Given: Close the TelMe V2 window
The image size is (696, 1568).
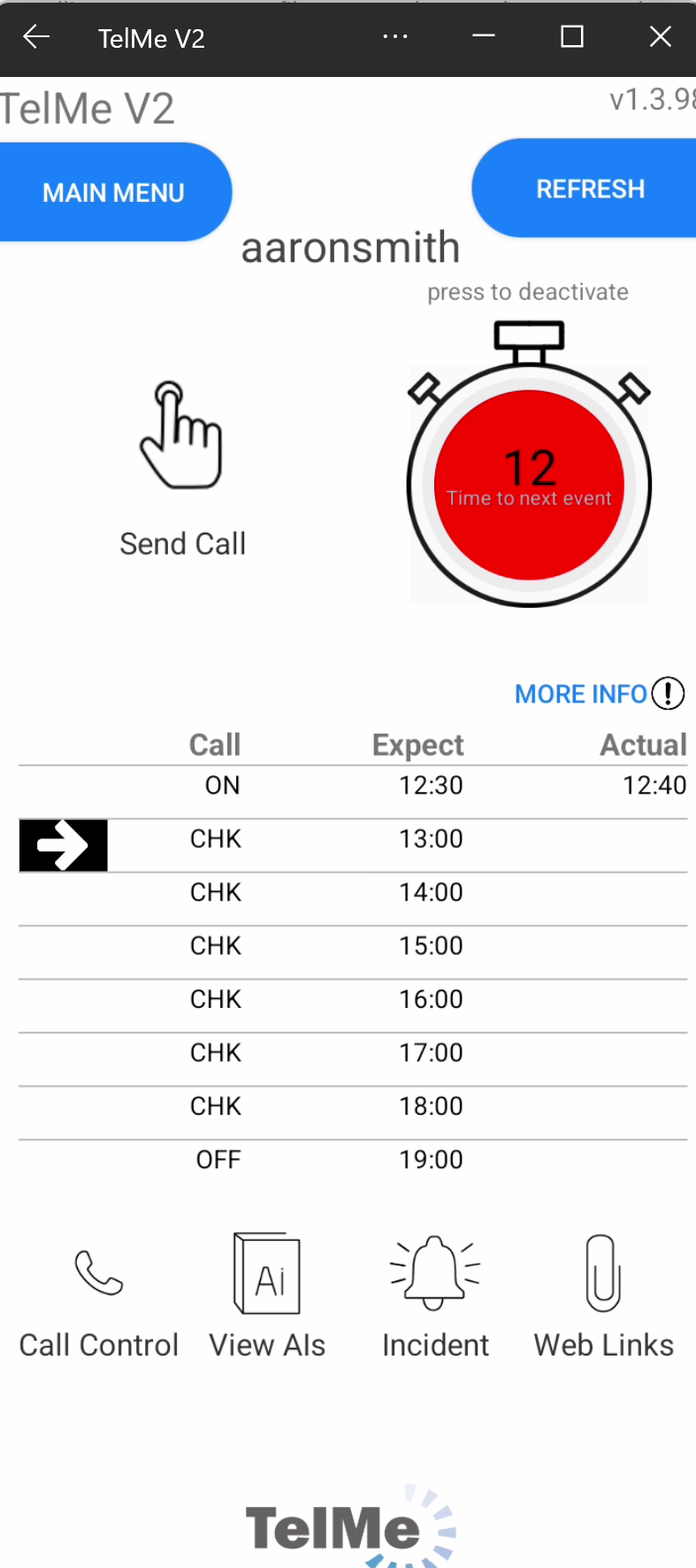Looking at the screenshot, I should click(660, 37).
